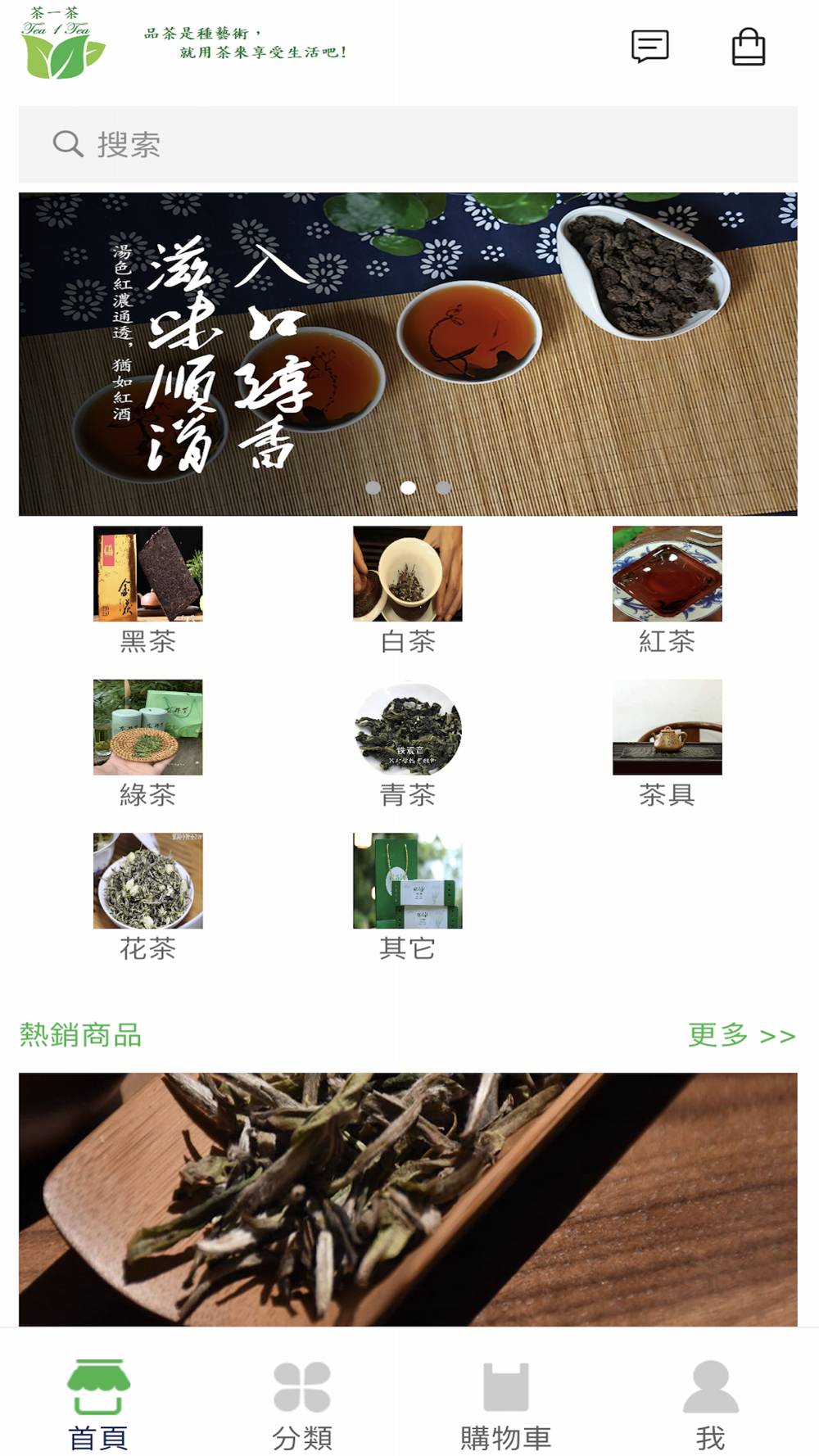Open the 其它 category
819x1456 pixels.
(408, 896)
